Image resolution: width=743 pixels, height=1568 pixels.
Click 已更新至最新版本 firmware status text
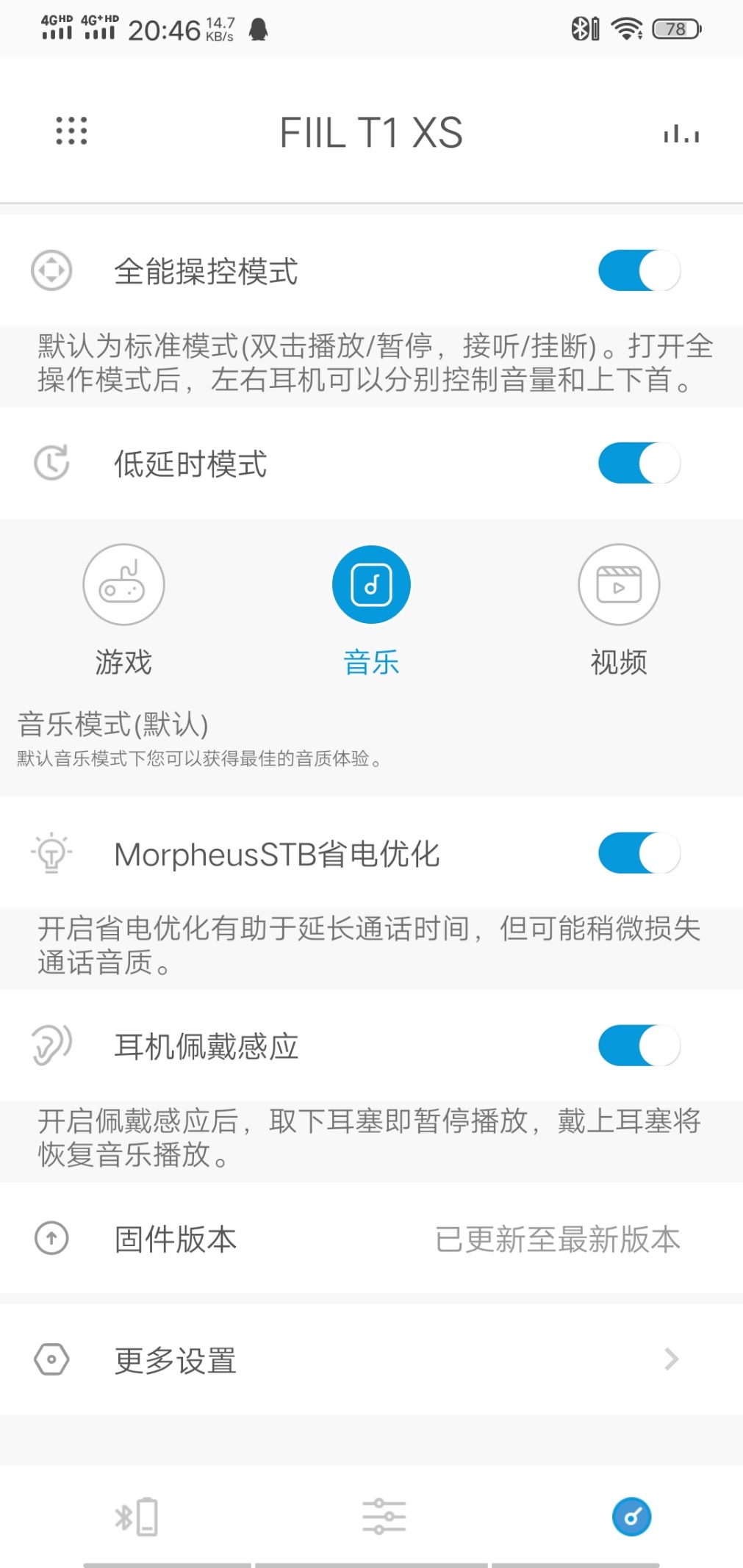(x=557, y=1240)
